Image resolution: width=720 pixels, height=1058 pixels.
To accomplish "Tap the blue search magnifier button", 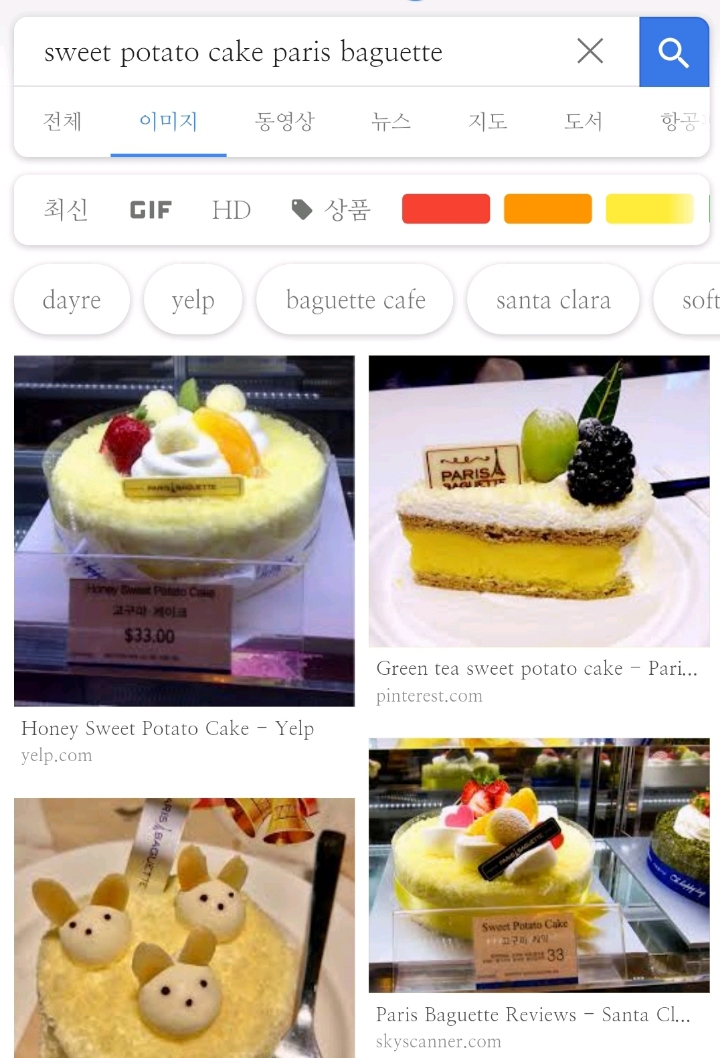I will point(674,52).
